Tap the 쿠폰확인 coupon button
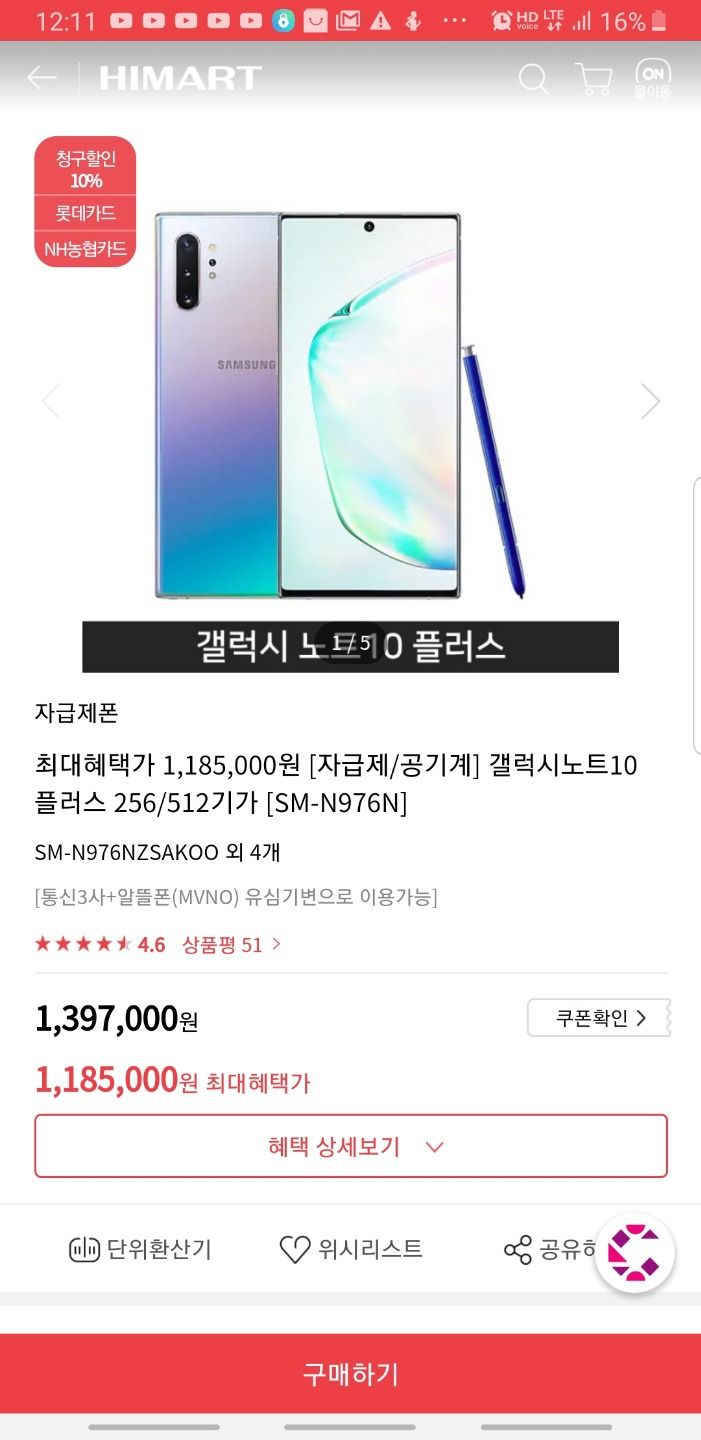 (x=599, y=1018)
